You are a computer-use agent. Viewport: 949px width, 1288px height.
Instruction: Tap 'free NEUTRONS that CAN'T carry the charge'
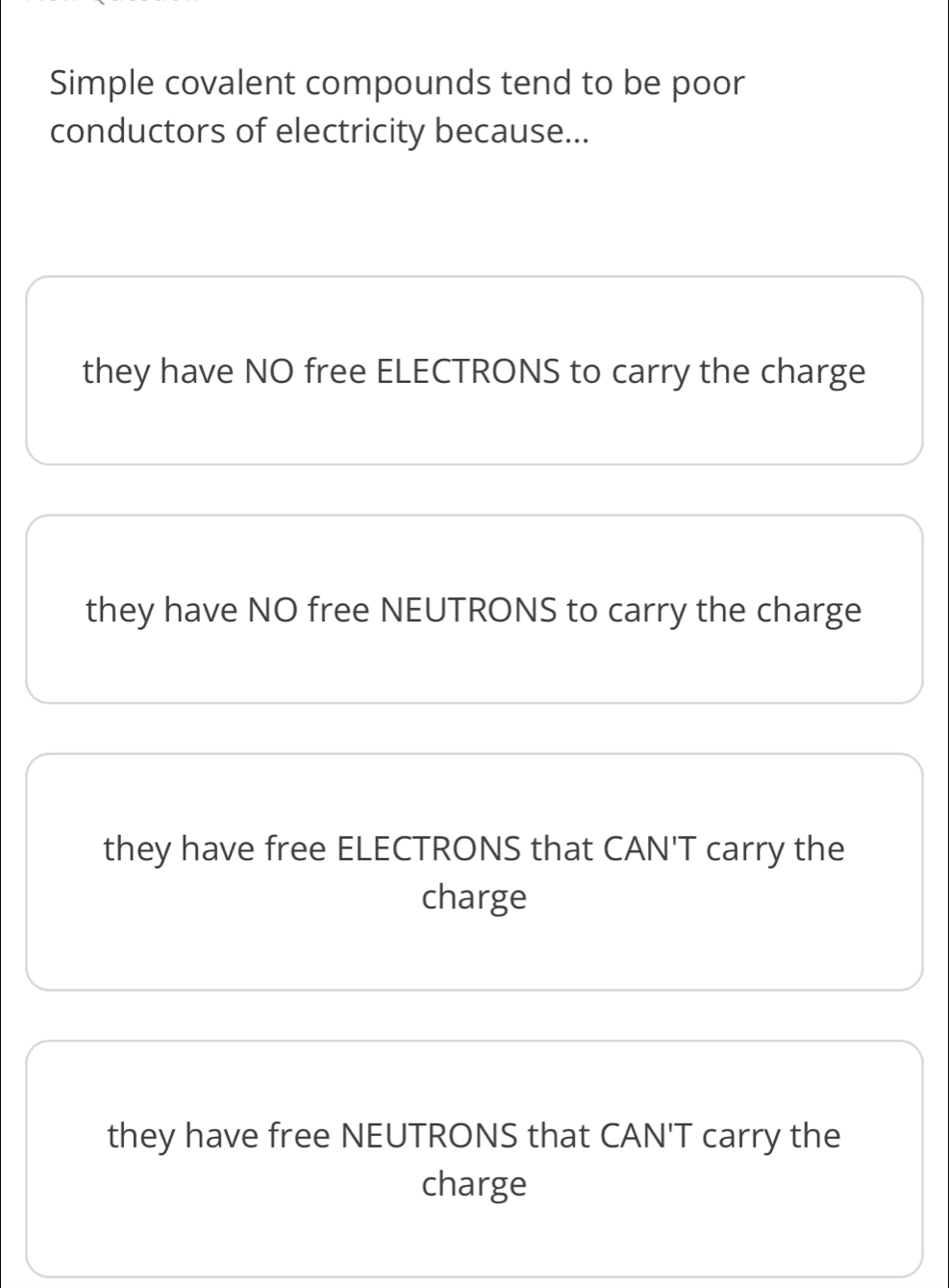[x=474, y=1158]
